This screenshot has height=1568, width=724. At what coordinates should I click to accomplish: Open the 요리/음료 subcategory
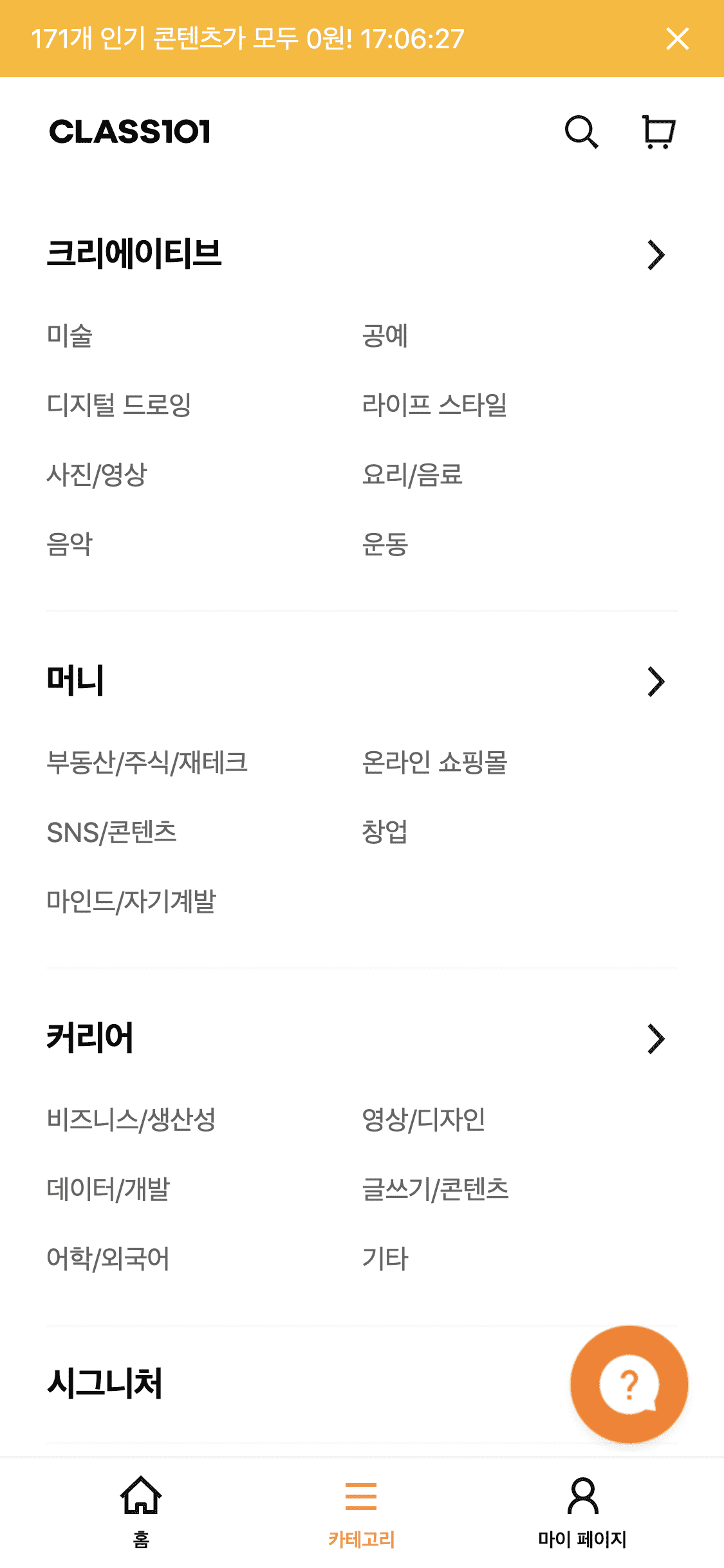pos(413,475)
